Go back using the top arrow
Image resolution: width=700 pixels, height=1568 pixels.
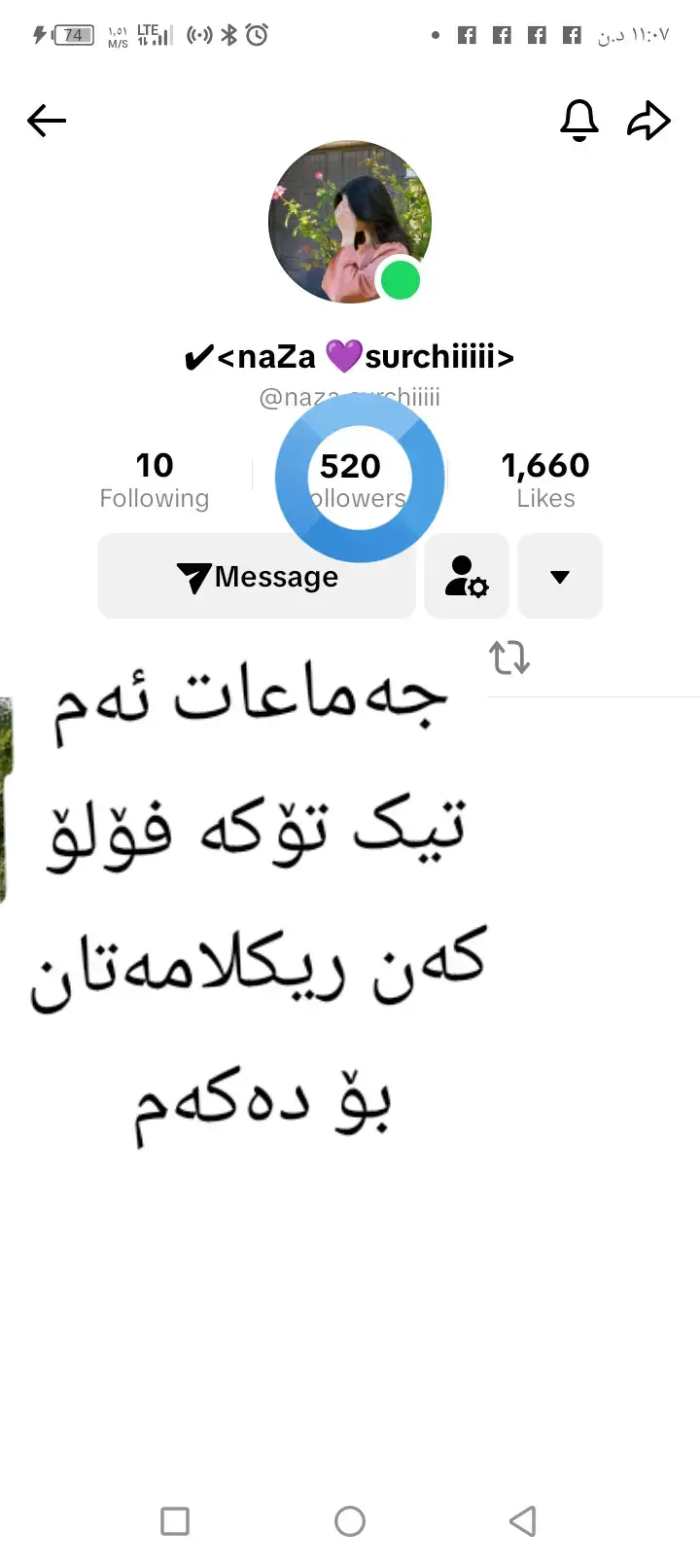click(x=47, y=122)
